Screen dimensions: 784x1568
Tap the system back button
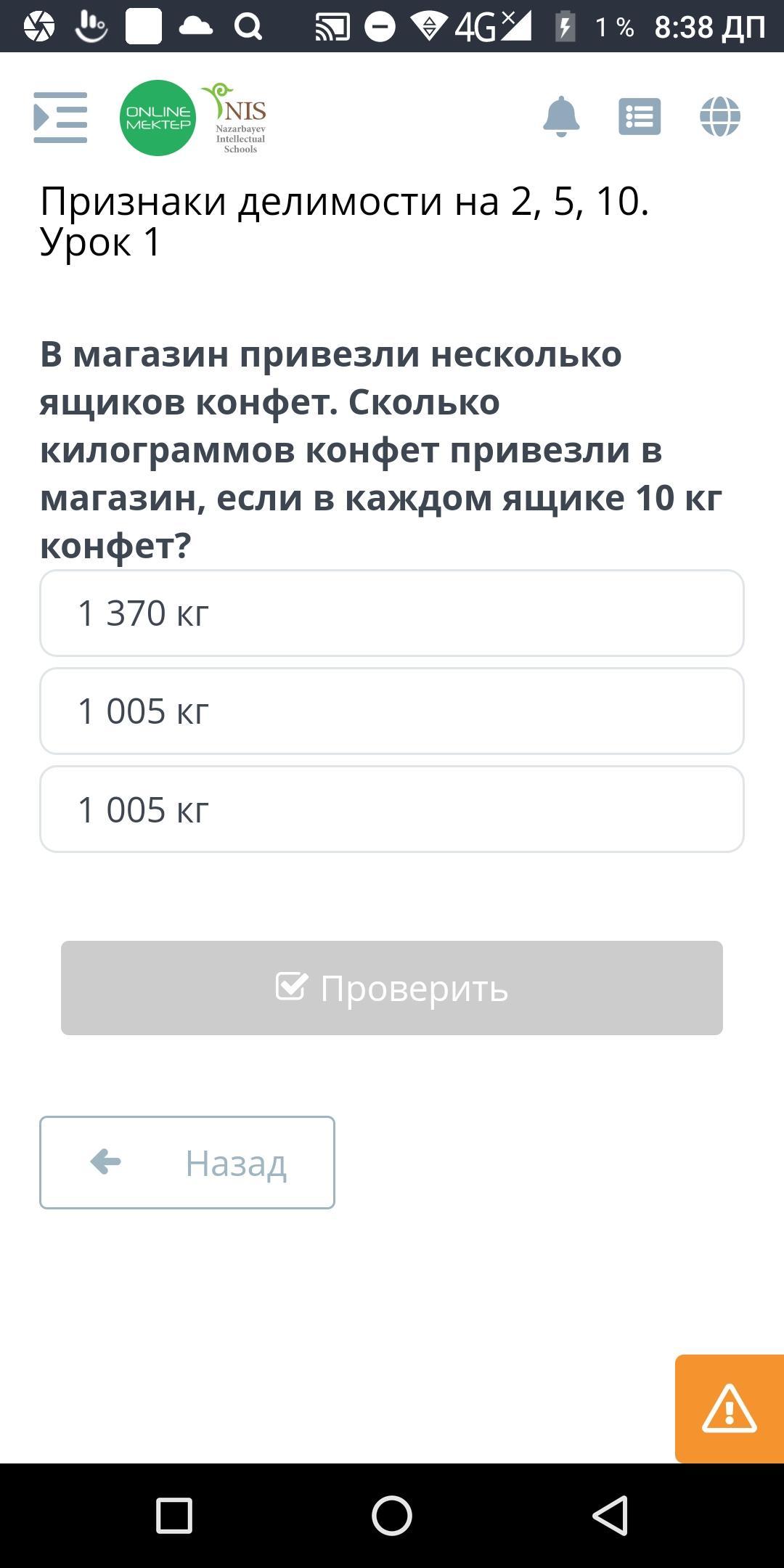coord(610,1516)
